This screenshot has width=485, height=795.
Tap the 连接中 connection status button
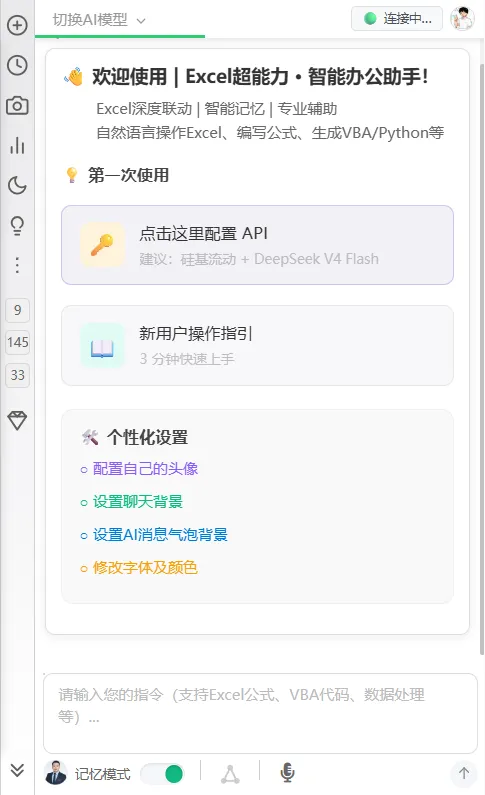click(x=397, y=19)
